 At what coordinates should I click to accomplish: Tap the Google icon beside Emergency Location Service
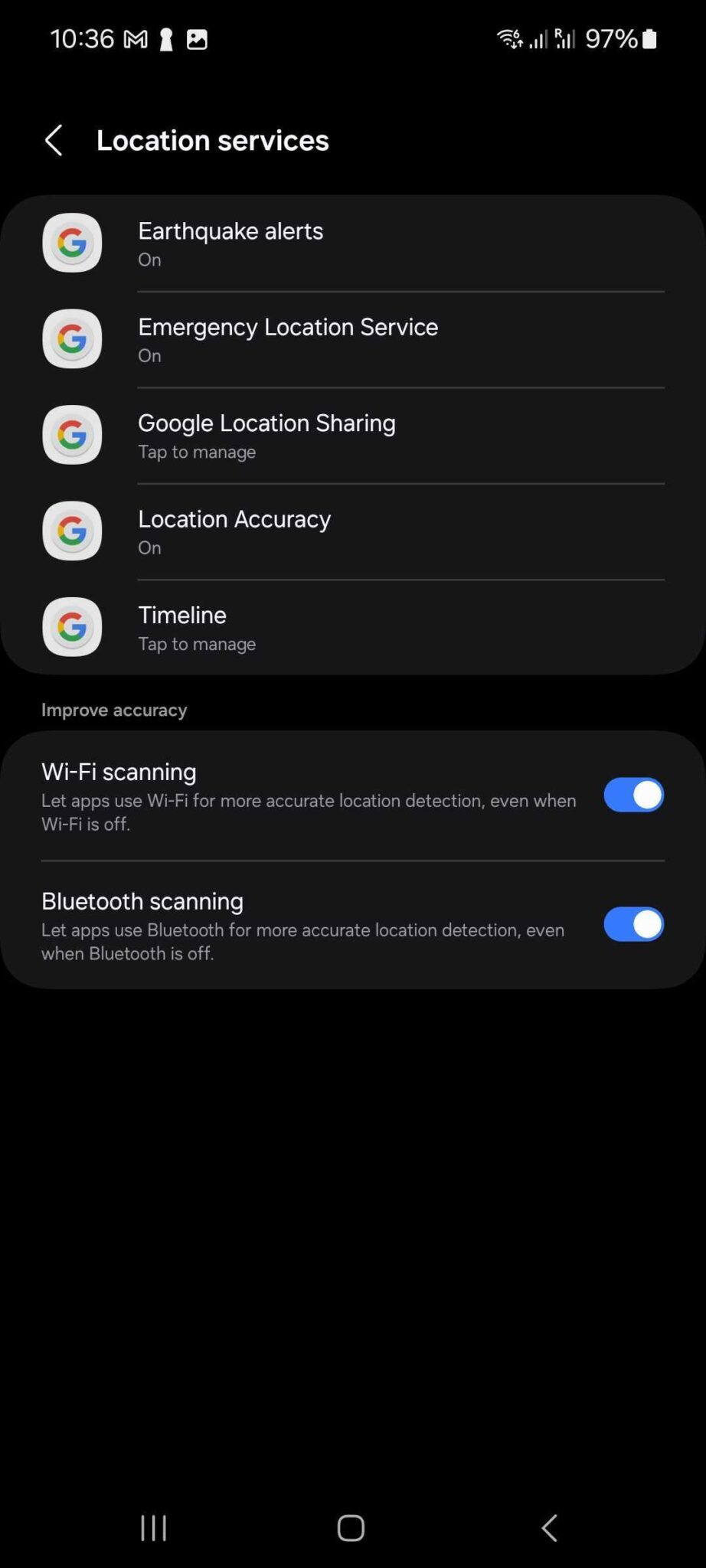(x=71, y=339)
